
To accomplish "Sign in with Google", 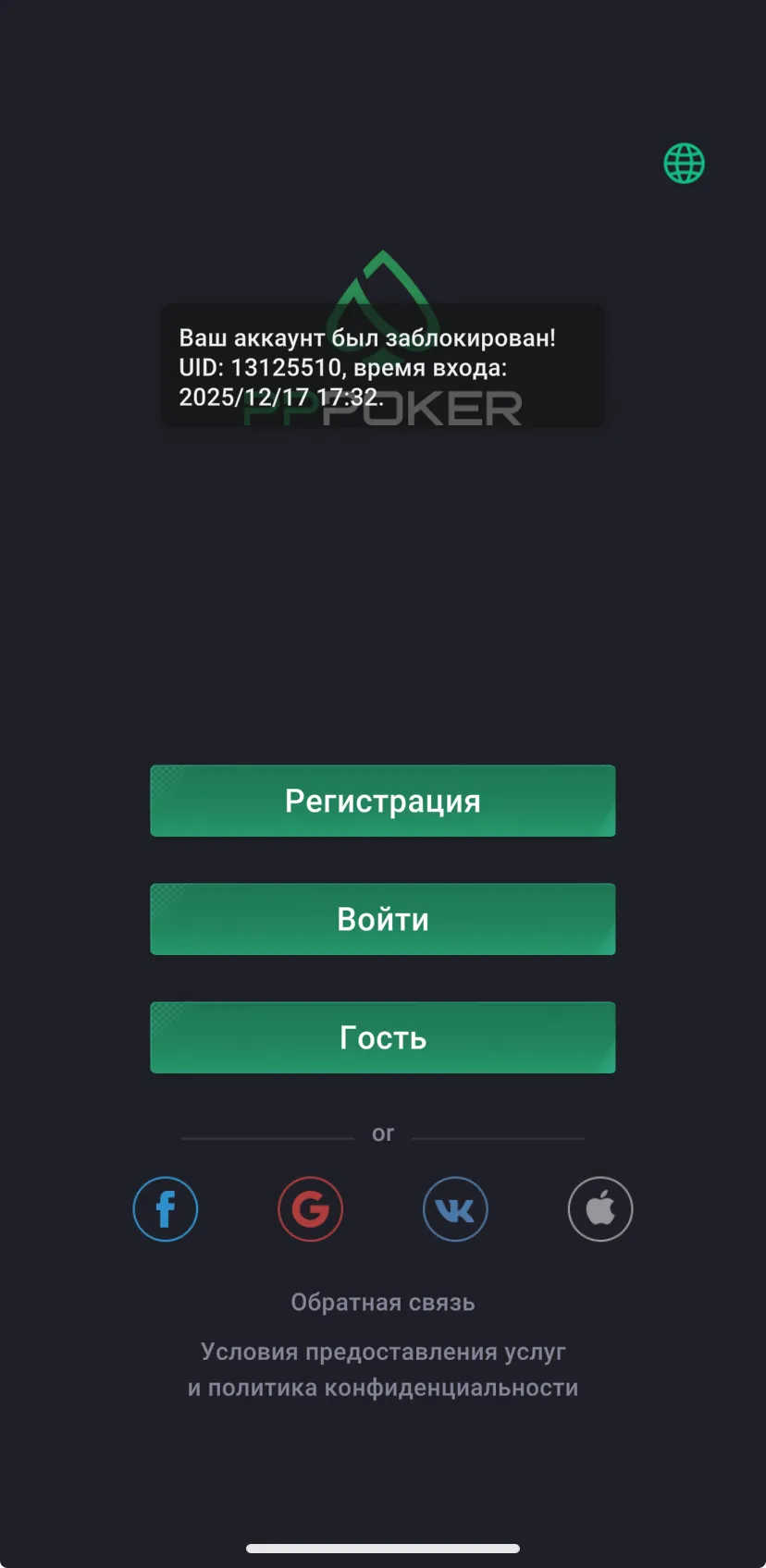I will 310,1208.
